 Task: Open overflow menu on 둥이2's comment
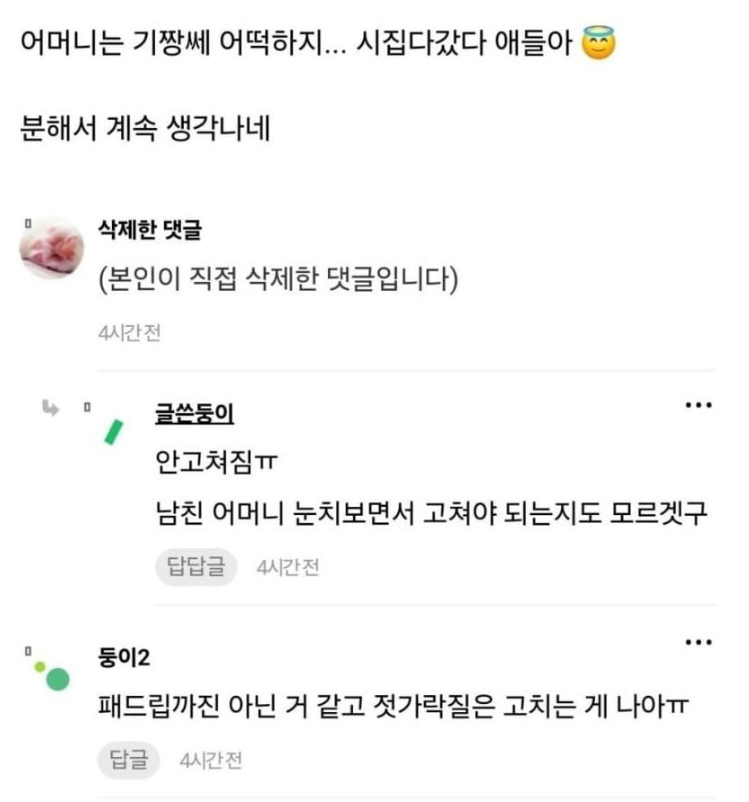coord(697,641)
